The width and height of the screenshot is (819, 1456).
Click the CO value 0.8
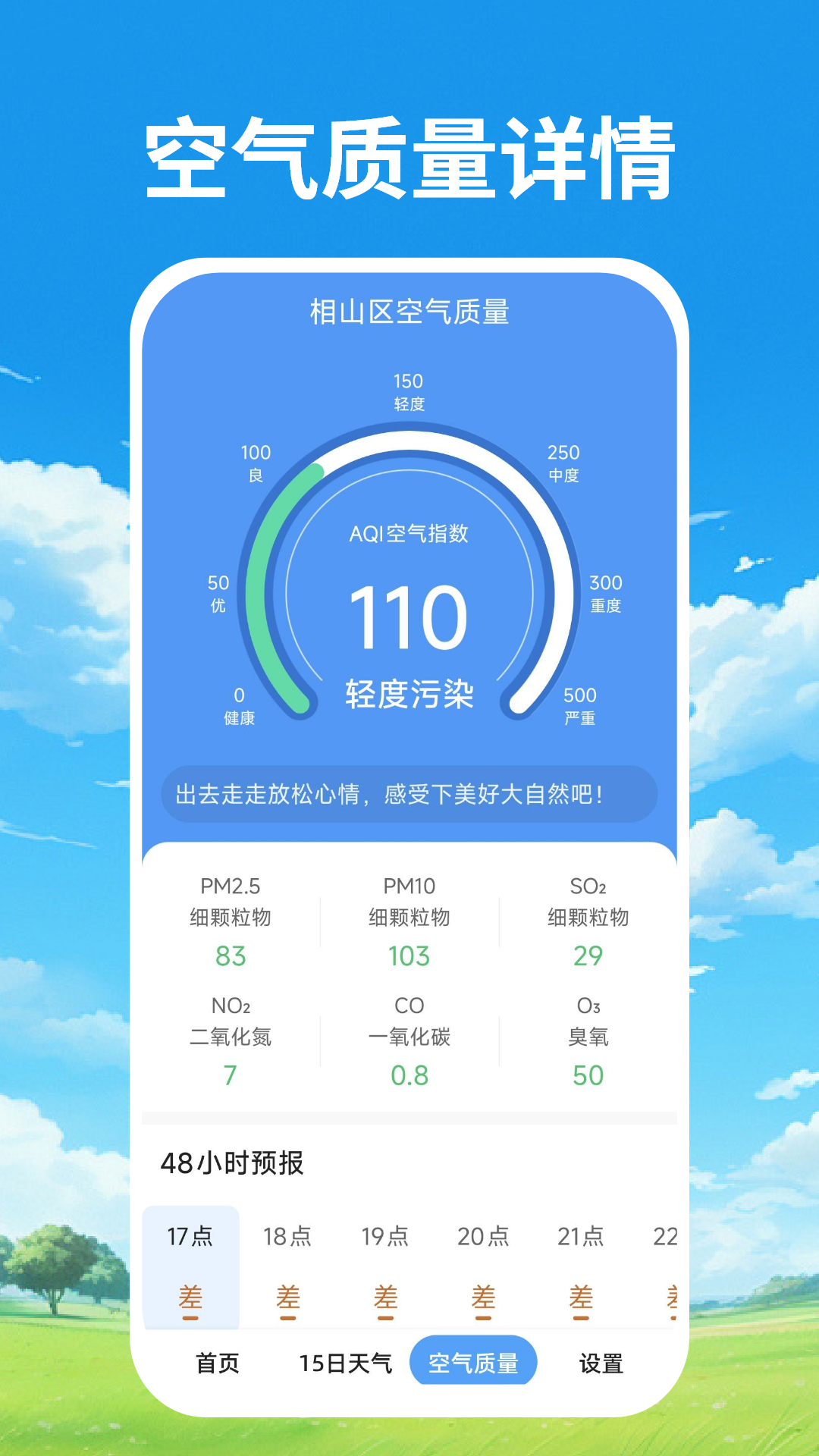pyautogui.click(x=409, y=1075)
